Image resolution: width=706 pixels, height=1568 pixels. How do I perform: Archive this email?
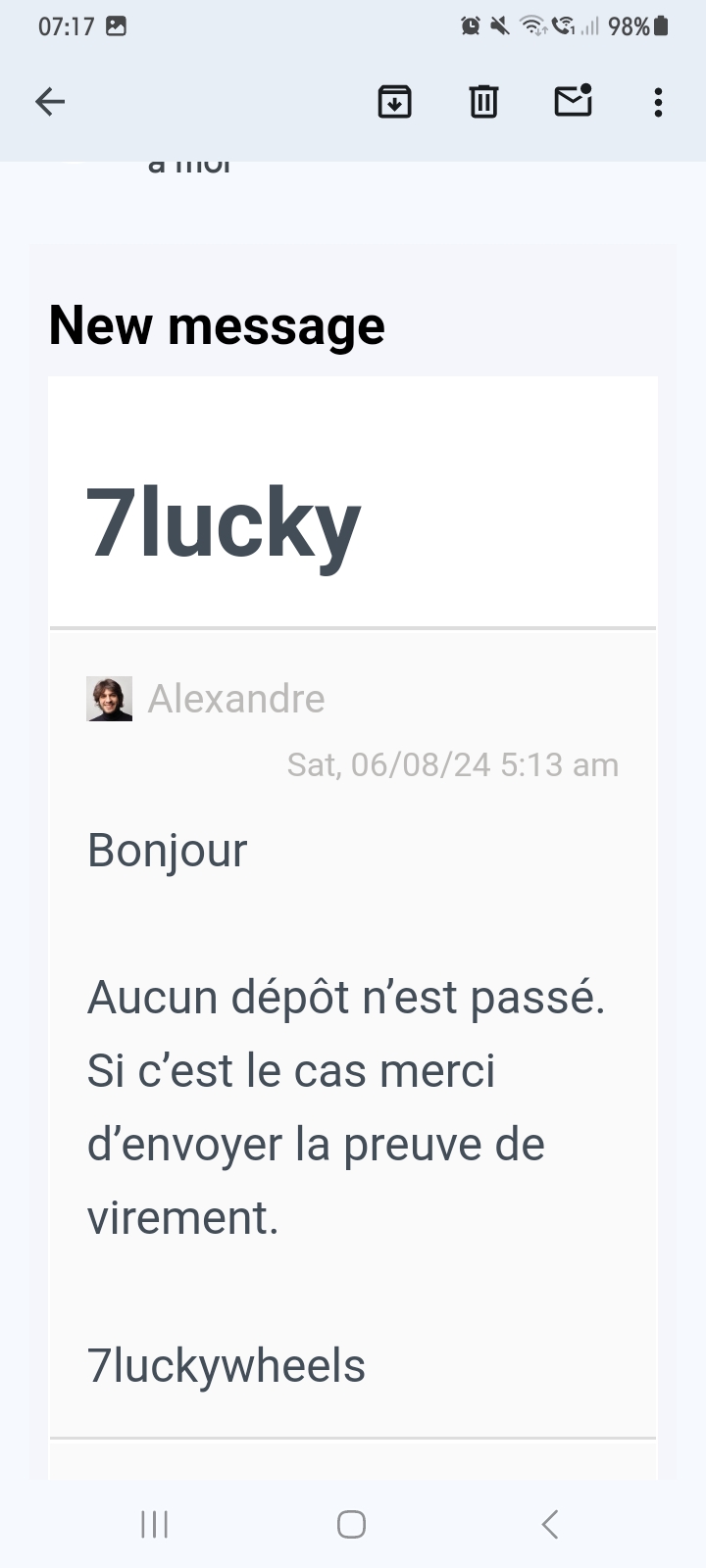click(394, 101)
